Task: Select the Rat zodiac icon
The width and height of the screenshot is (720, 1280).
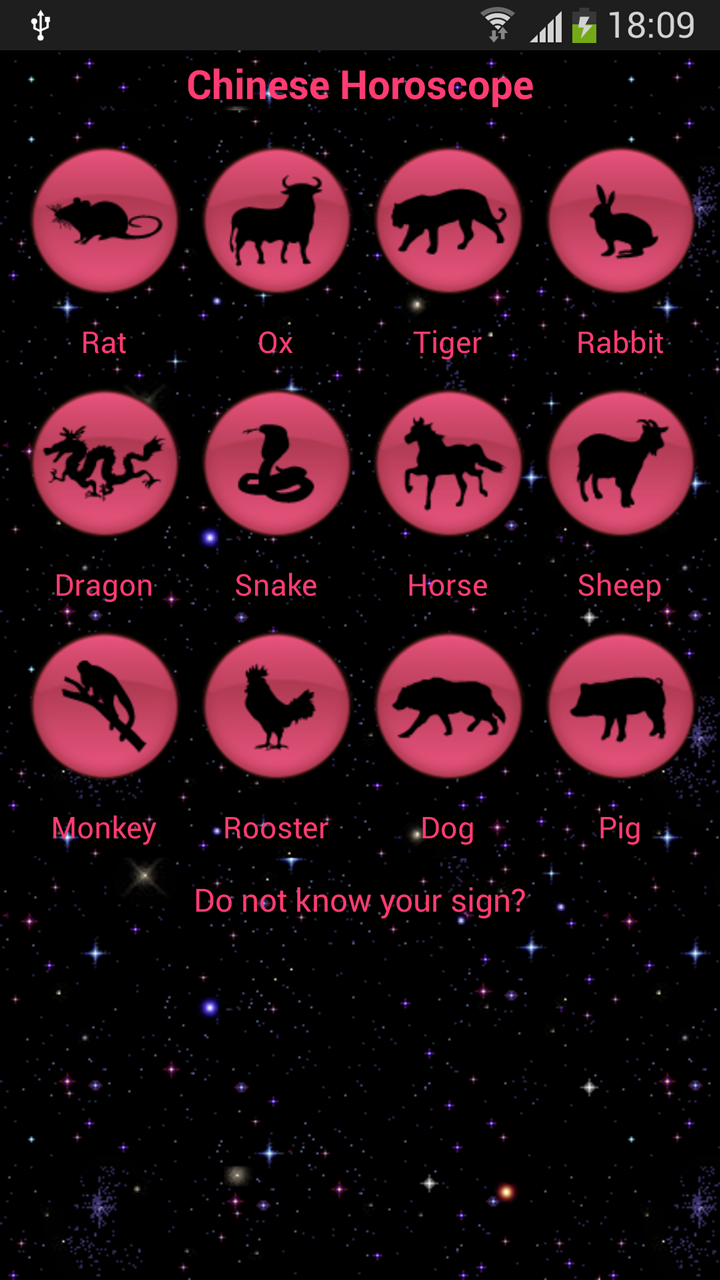Action: (x=104, y=220)
